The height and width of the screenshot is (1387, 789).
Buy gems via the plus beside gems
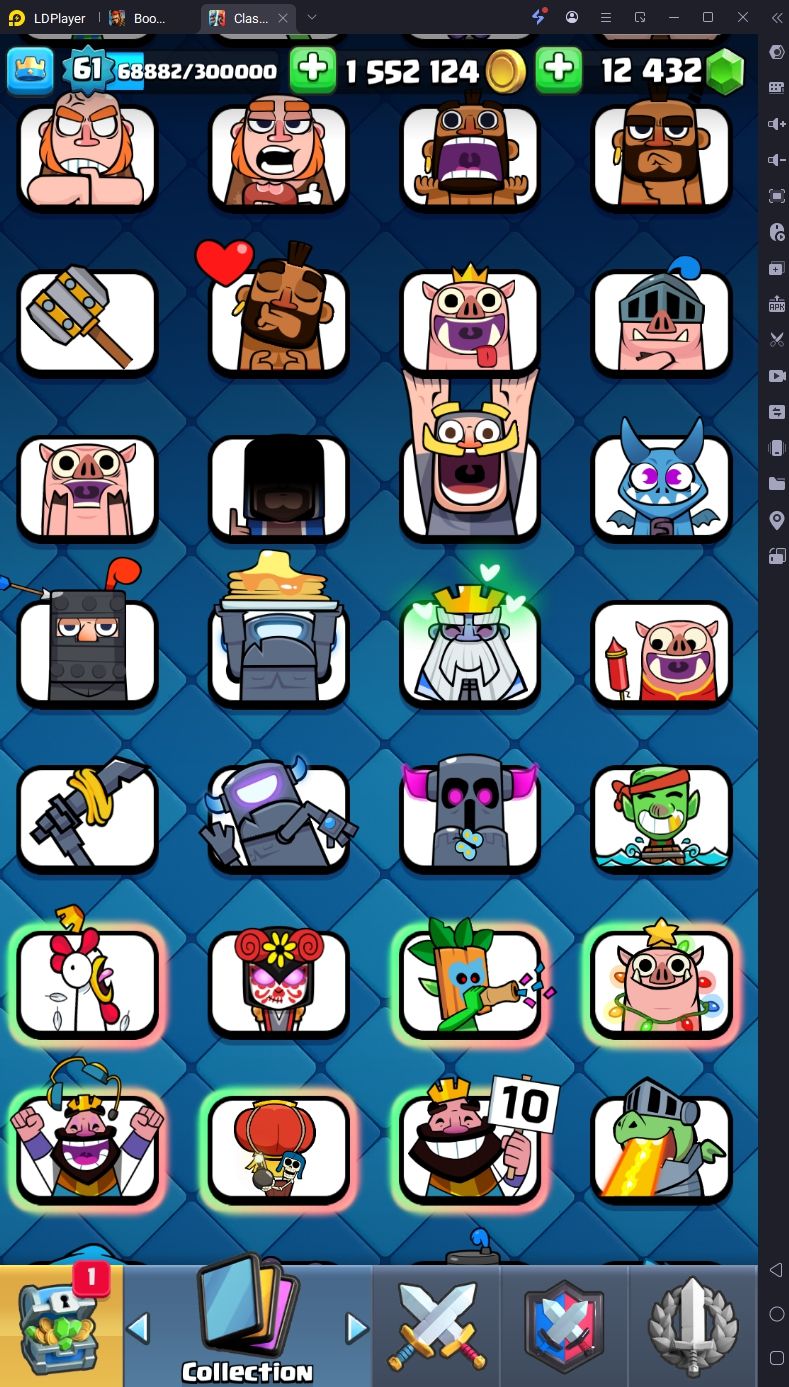[559, 70]
